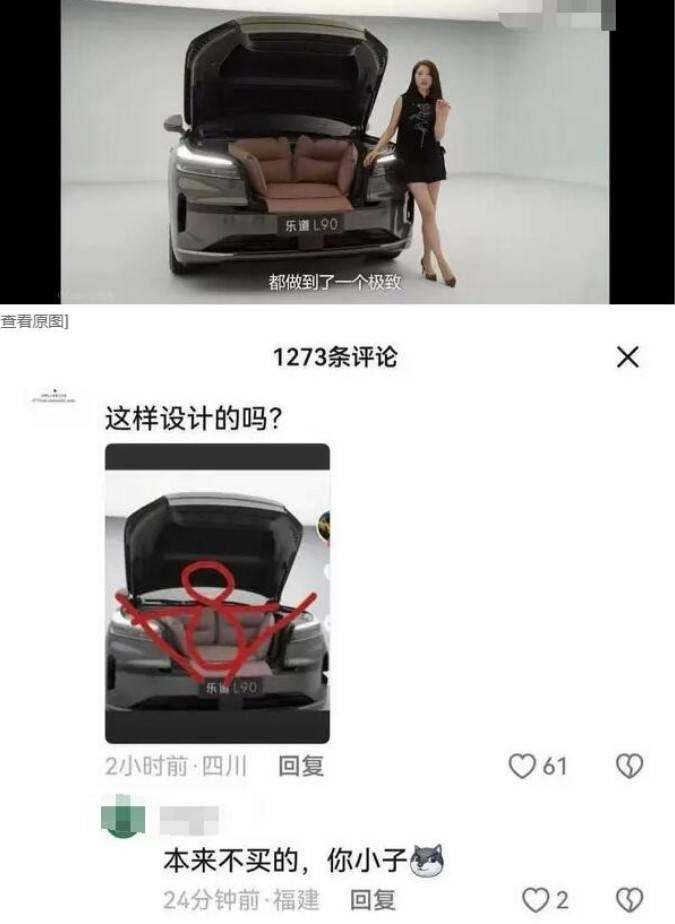675x924 pixels.
Task: Reply to the 这样设计的吗 comment
Action: pyautogui.click(x=300, y=767)
